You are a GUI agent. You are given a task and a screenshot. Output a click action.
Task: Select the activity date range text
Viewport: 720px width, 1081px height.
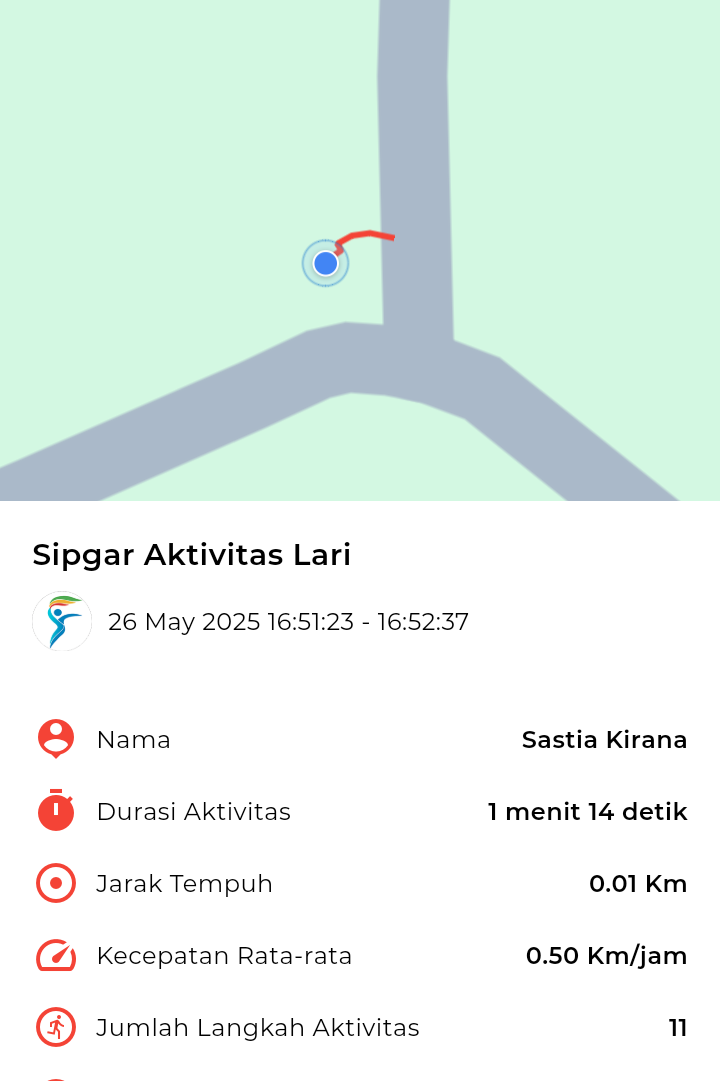(289, 621)
